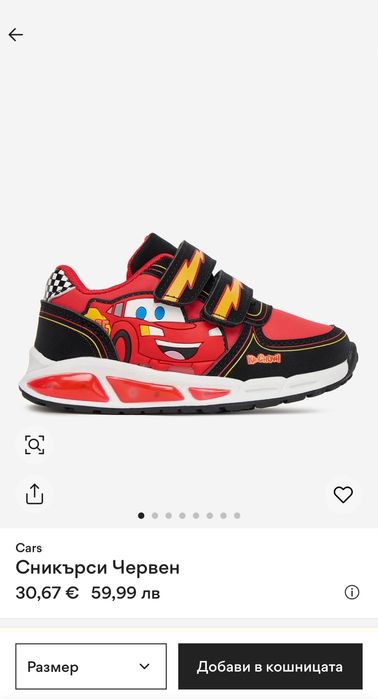This screenshot has width=378, height=699.
Task: Add sneakers to favorites with heart
Action: tap(343, 494)
